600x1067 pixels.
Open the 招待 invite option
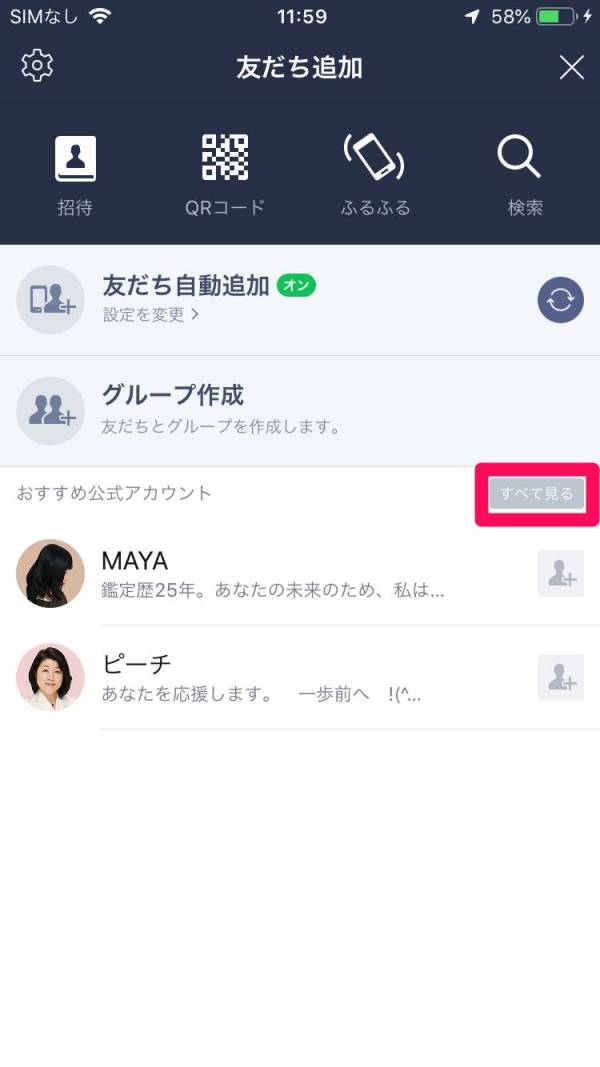point(75,176)
